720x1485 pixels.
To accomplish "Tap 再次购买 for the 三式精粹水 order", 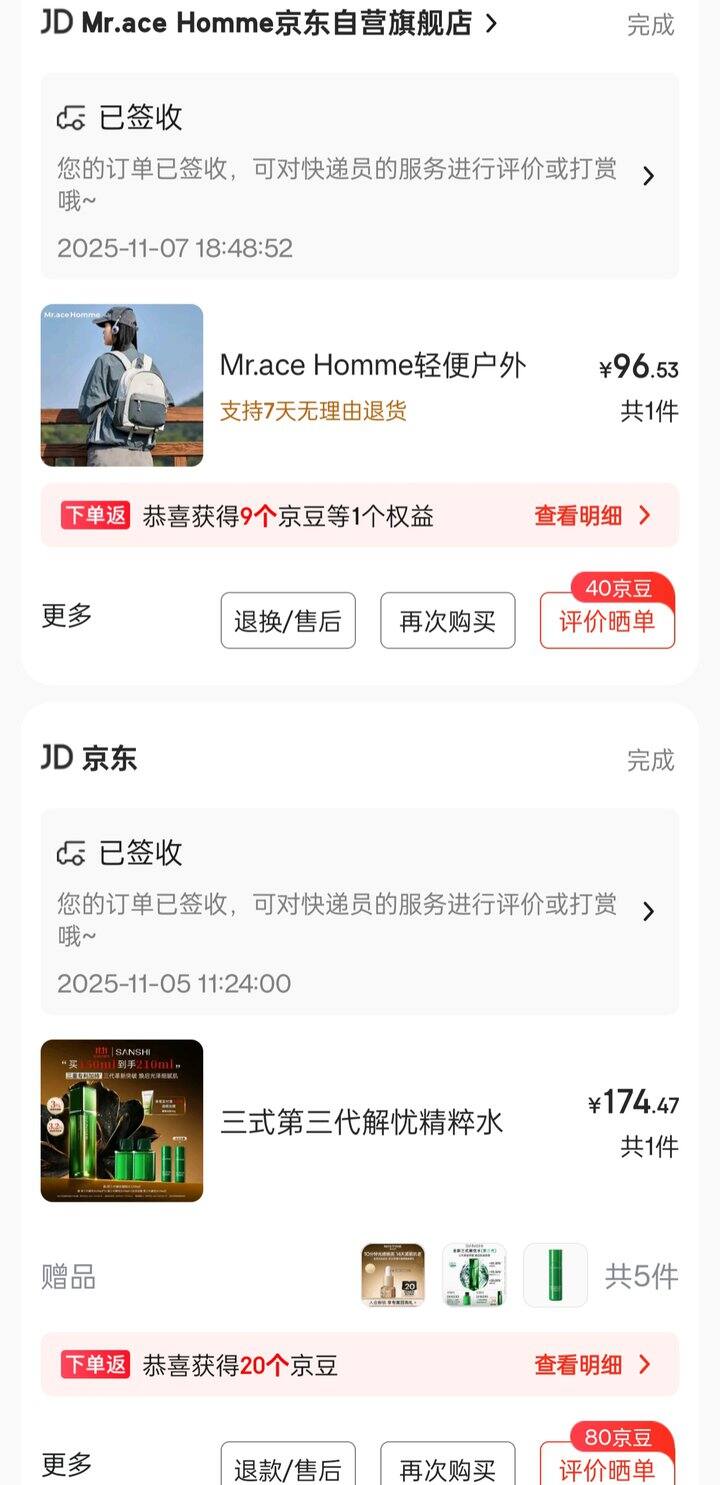I will [x=447, y=1468].
